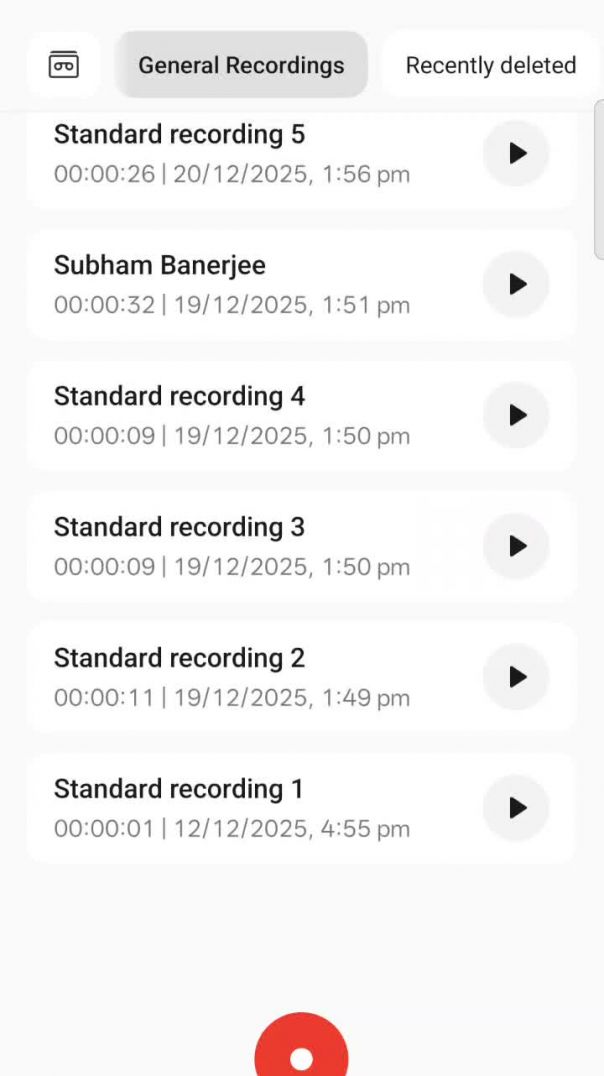Open Standard recording 2 entry
This screenshot has height=1076, width=604.
pos(230,677)
